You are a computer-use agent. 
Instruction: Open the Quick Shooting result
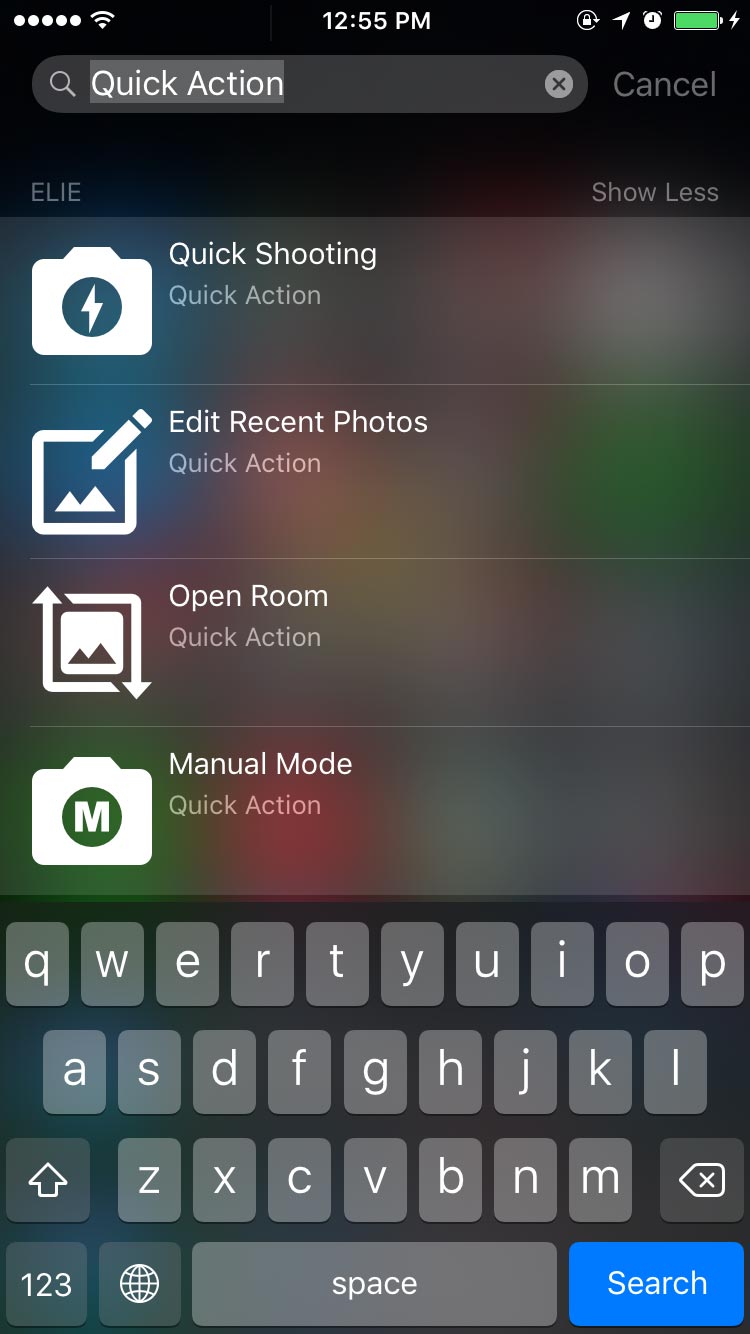[x=375, y=301]
